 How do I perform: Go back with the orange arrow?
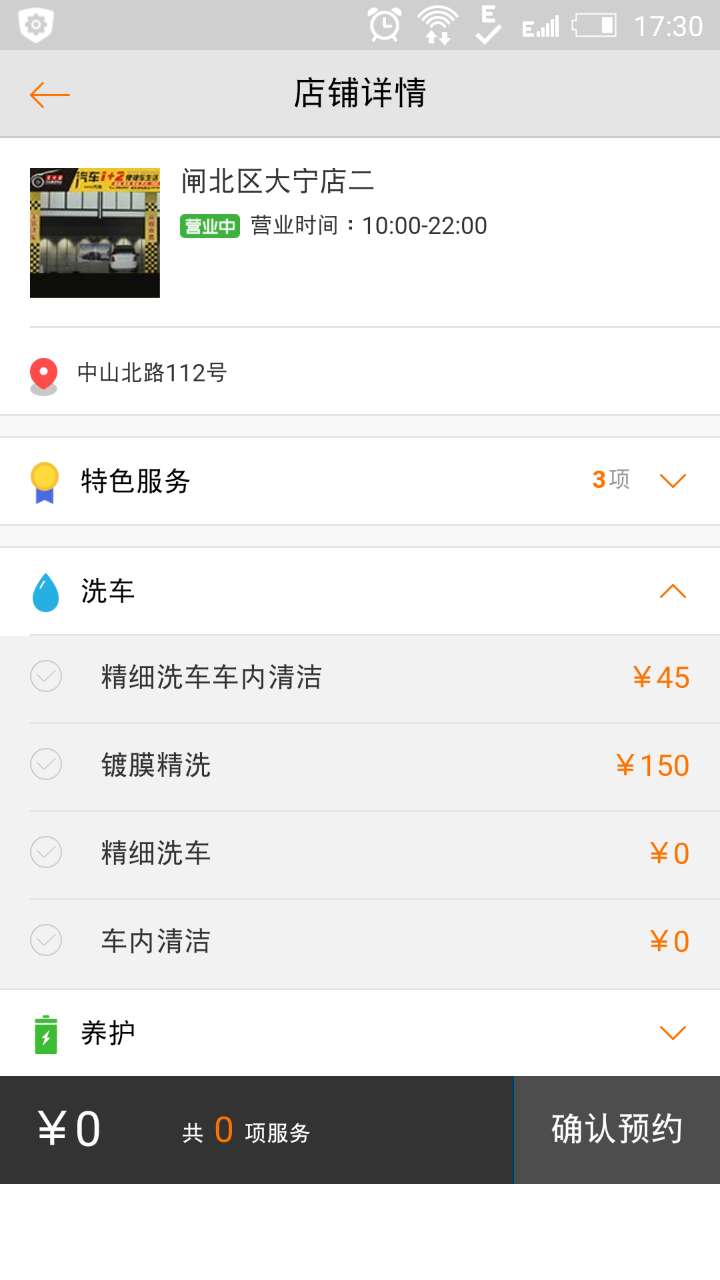pyautogui.click(x=49, y=95)
